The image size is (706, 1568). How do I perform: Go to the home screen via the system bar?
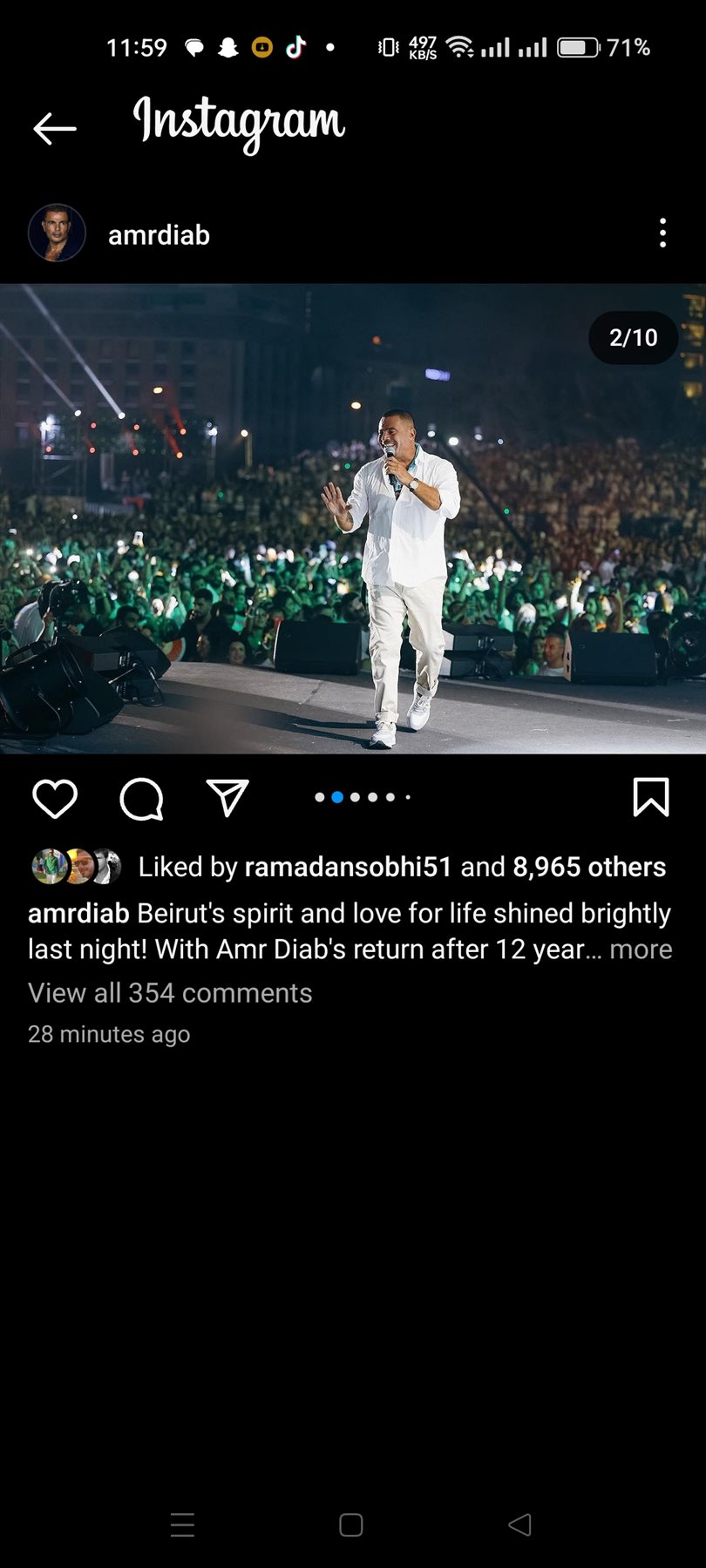coord(351,1524)
